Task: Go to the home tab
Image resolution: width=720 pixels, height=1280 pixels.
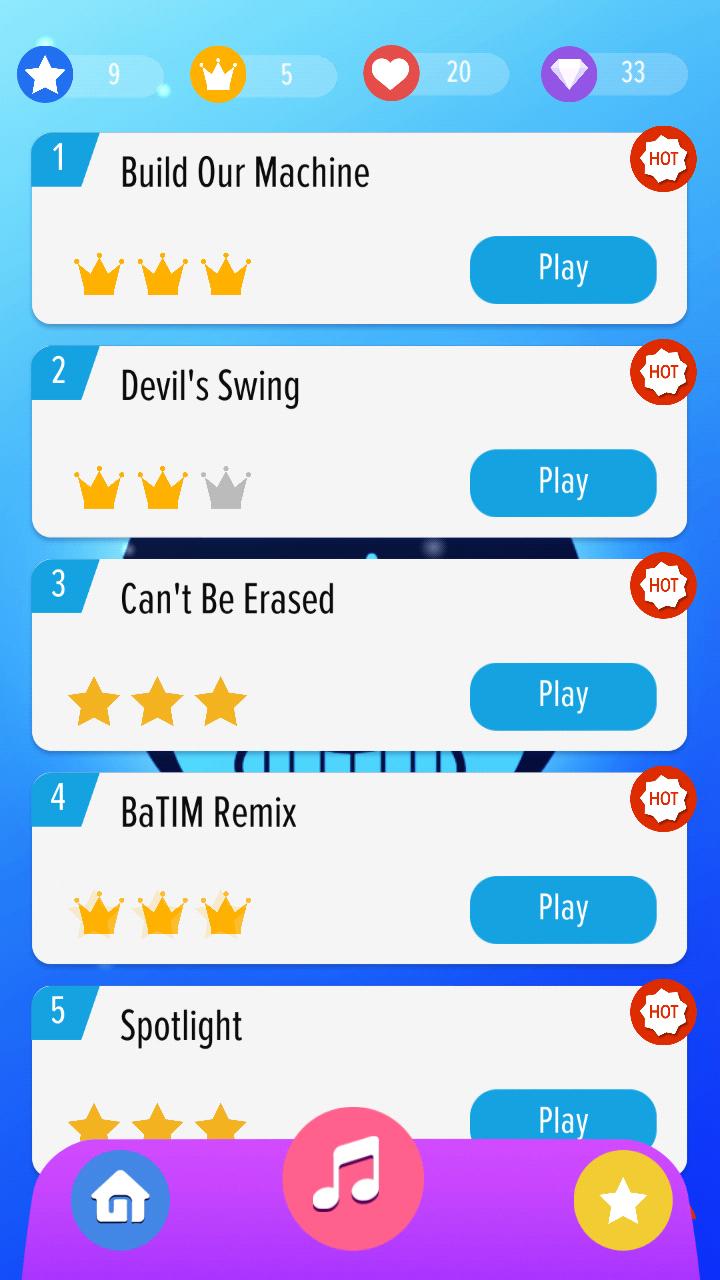Action: 120,1200
